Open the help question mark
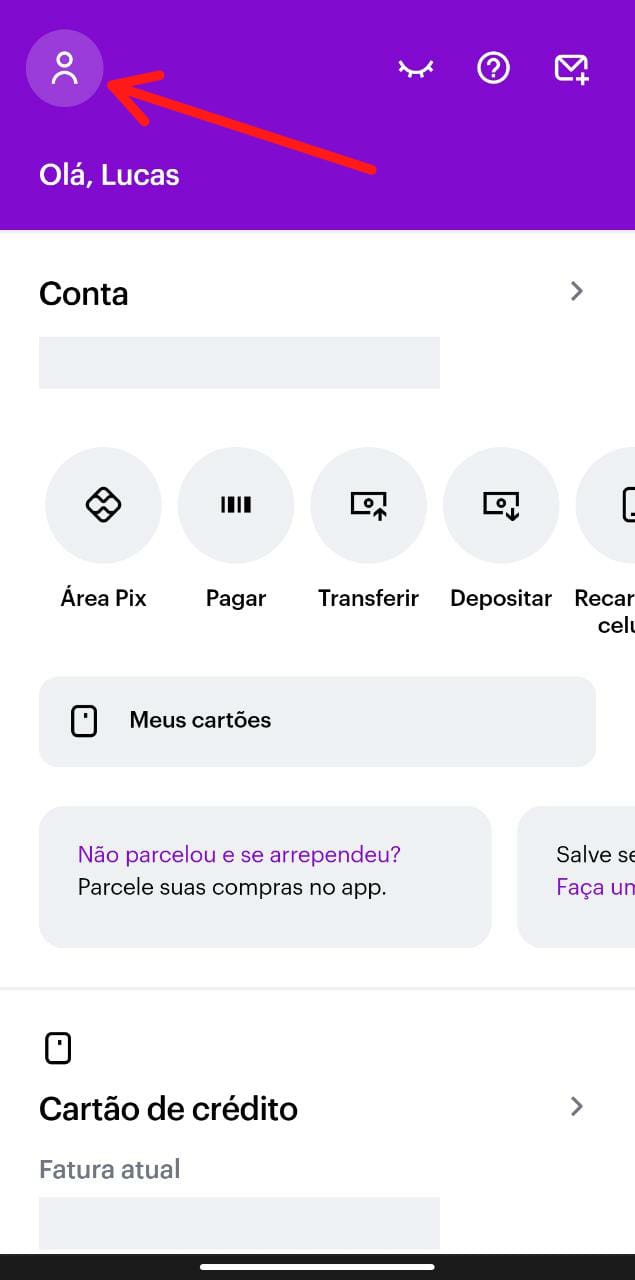This screenshot has height=1280, width=635. point(493,68)
